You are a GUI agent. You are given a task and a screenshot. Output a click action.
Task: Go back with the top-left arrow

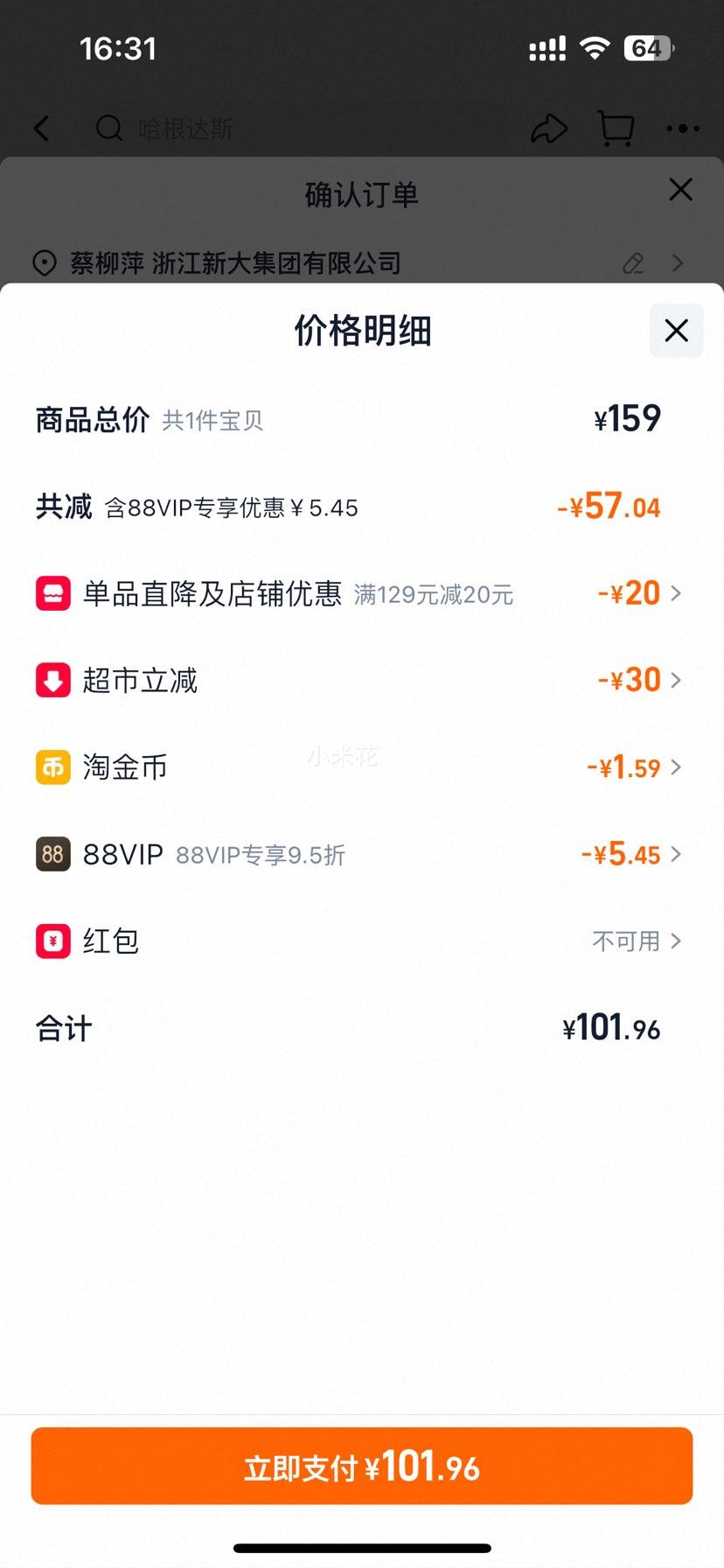coord(41,129)
